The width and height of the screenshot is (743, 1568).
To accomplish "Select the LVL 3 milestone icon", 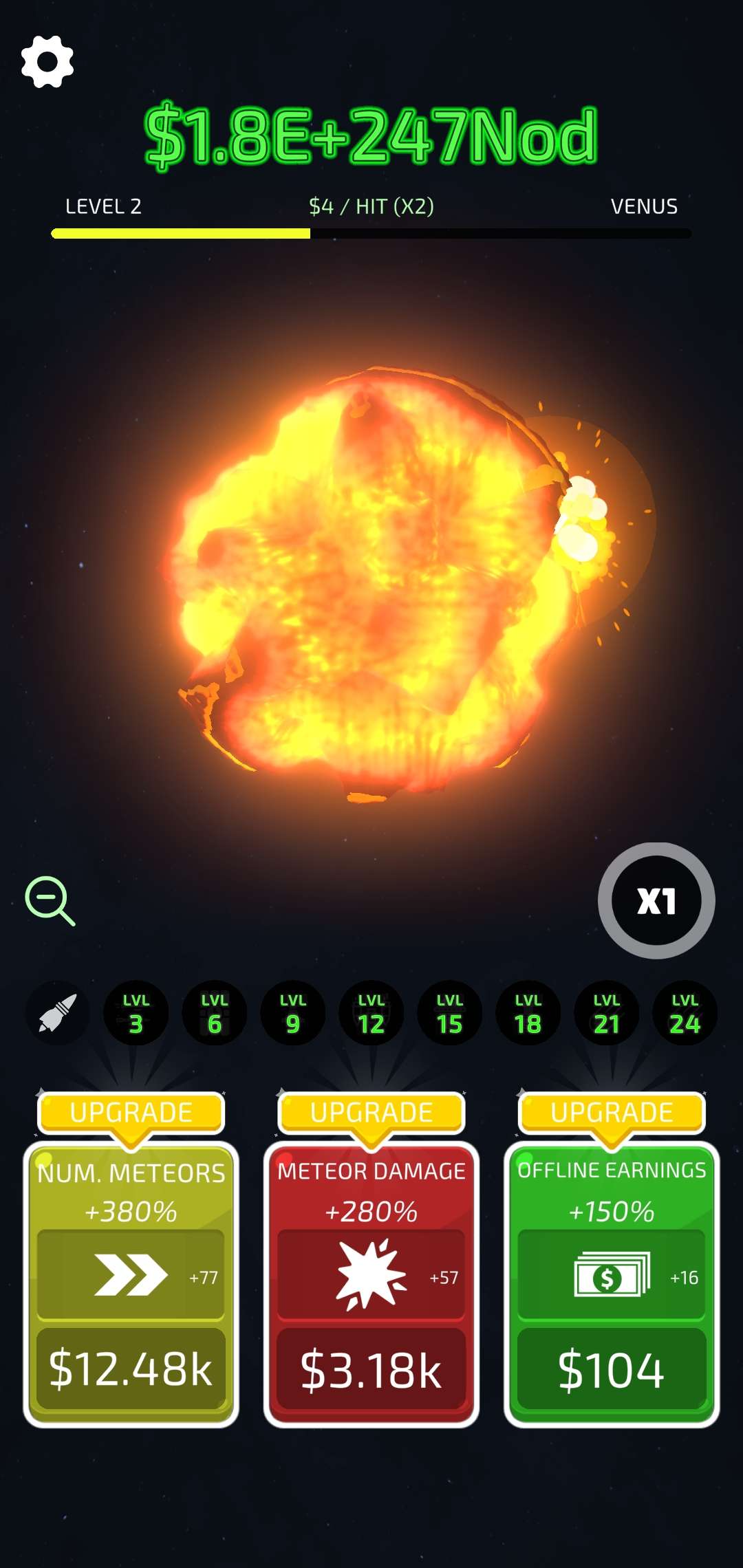I will 136,1013.
